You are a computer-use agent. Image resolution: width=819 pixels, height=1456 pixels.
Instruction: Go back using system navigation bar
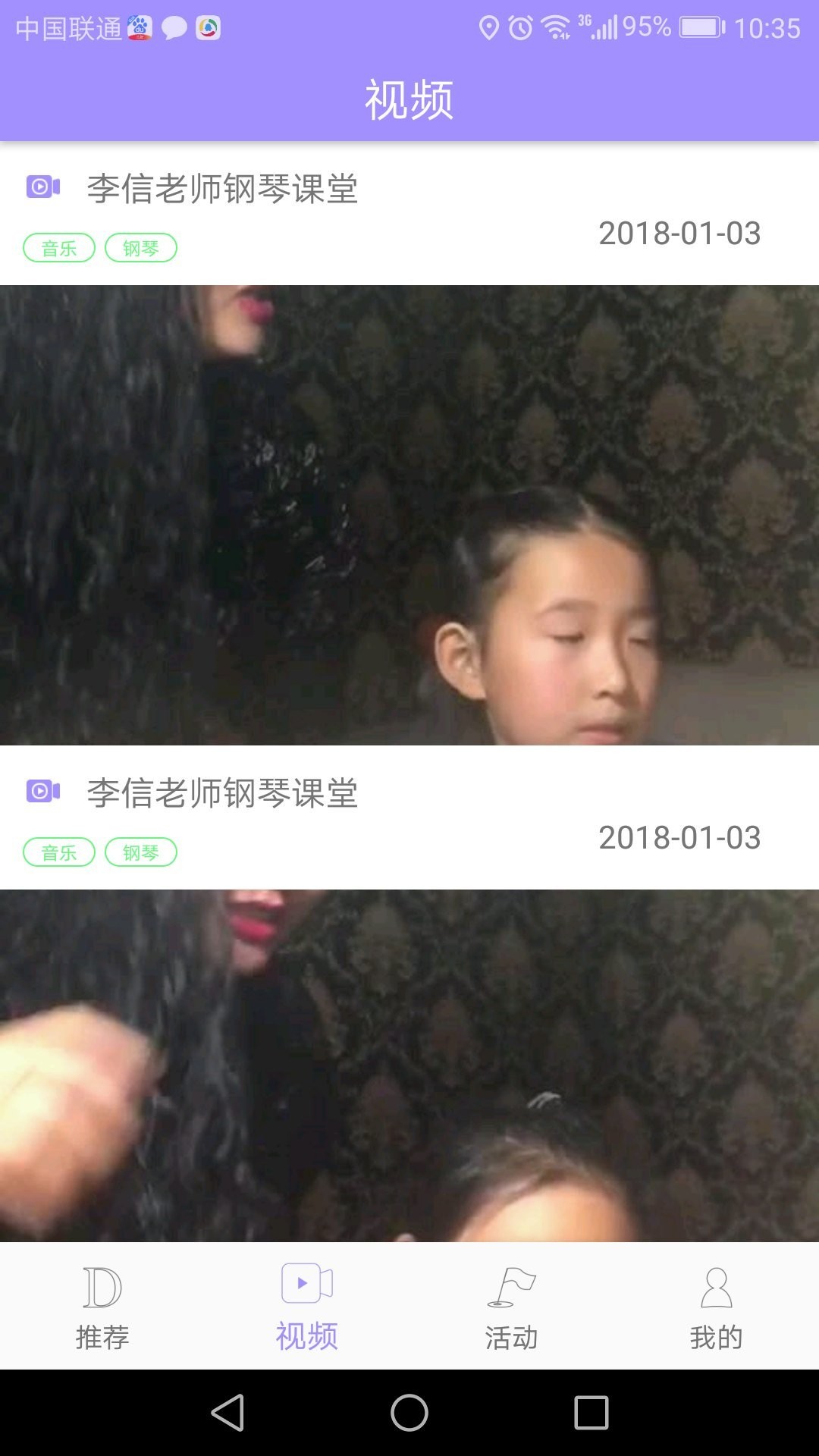[x=227, y=1413]
